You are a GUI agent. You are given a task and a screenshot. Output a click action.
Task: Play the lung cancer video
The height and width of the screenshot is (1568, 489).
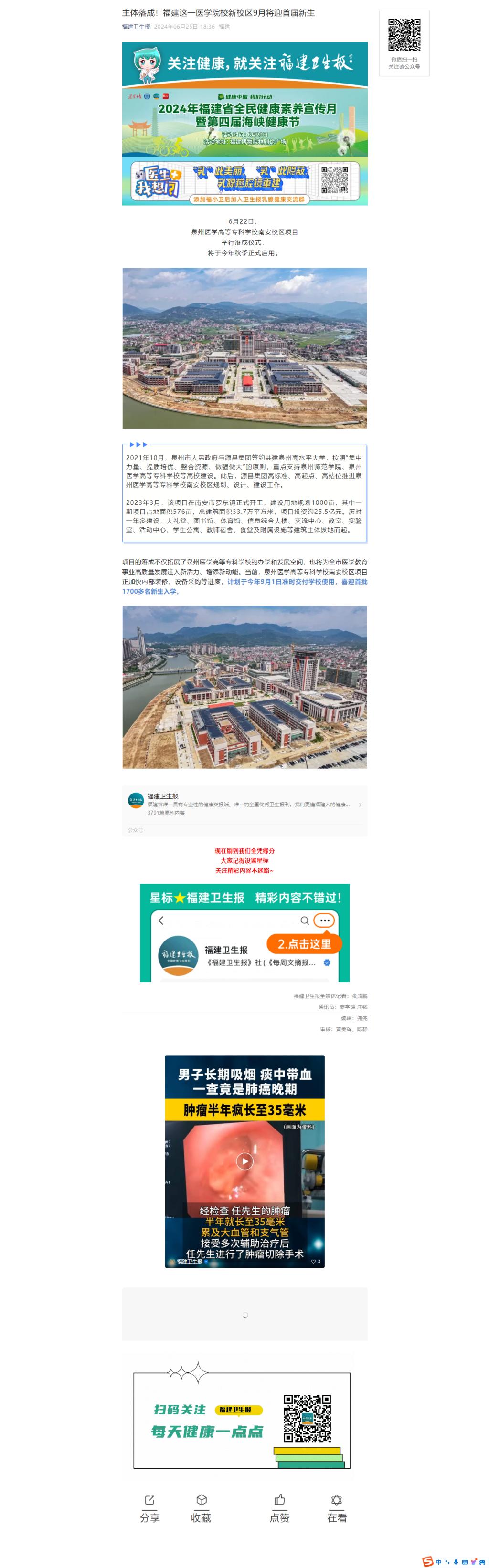pos(244,1161)
